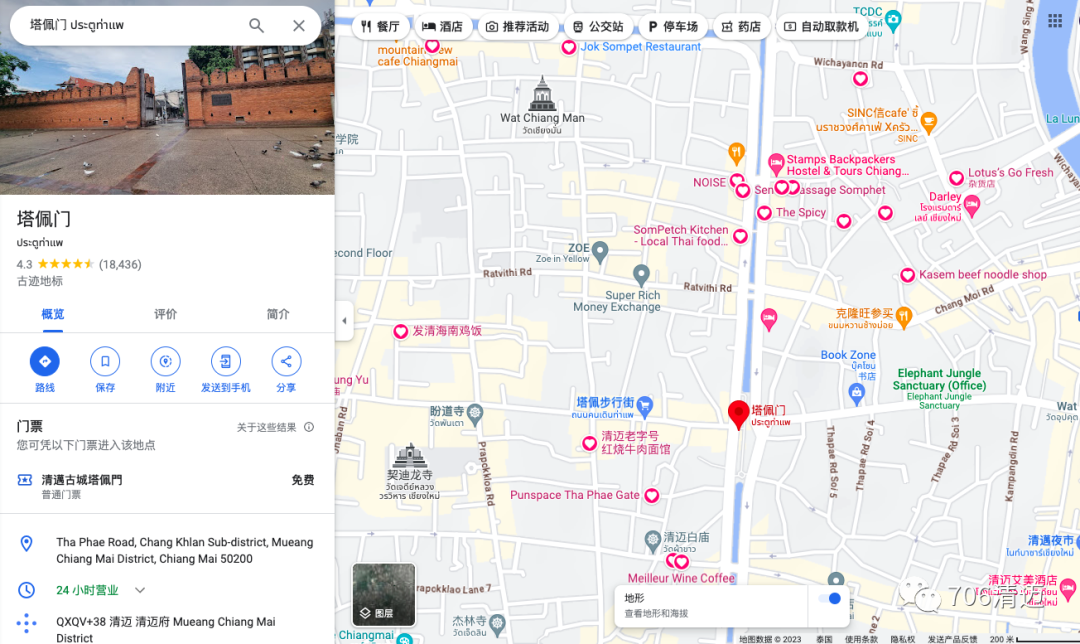
Task: Switch to the 评价 reviews tab
Action: pos(166,314)
